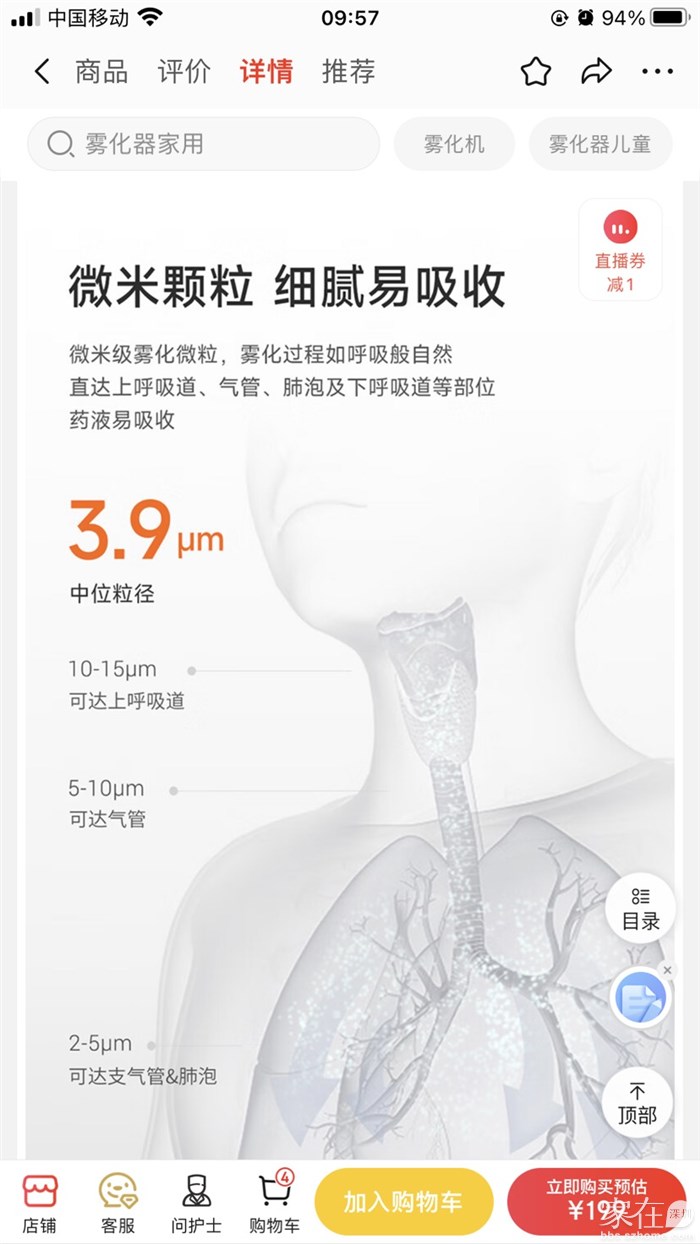
Task: Switch to the 商品 tab
Action: click(102, 72)
